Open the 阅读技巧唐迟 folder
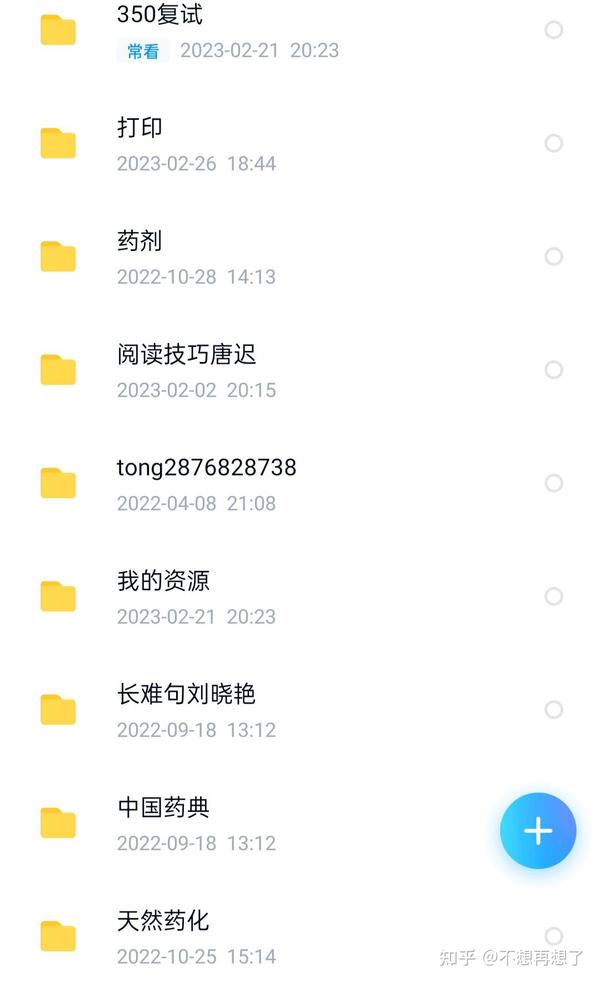 pos(300,371)
